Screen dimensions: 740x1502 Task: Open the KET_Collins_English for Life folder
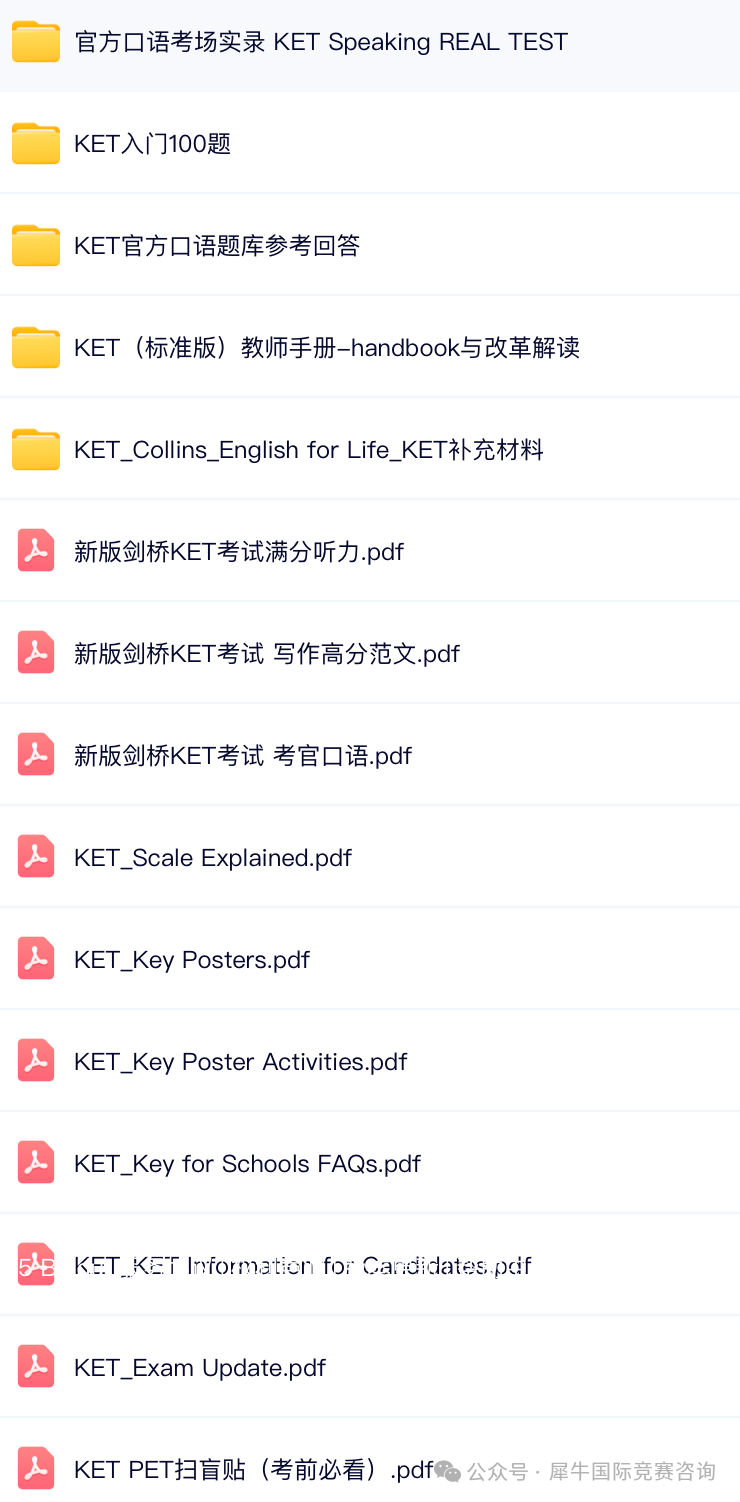(370, 450)
